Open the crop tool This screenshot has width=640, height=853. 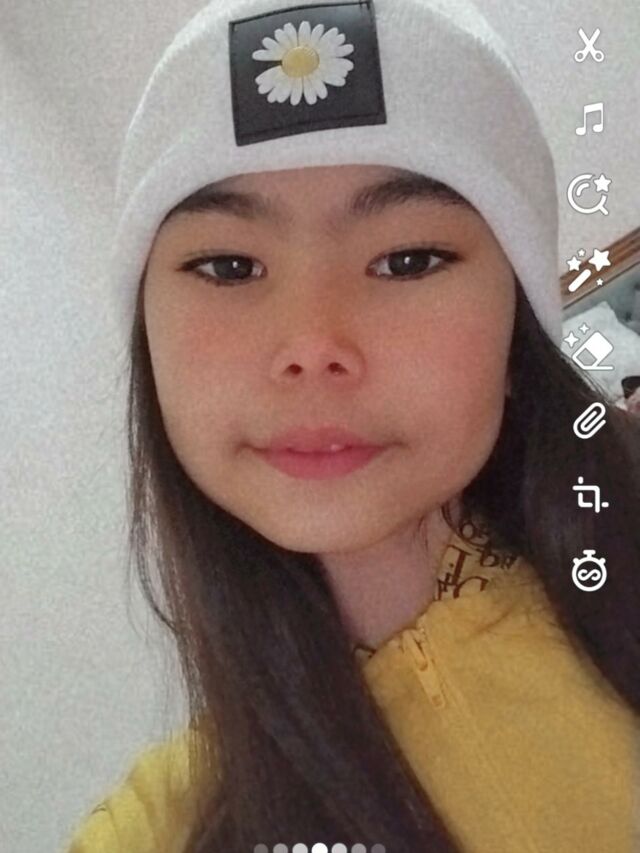click(589, 495)
